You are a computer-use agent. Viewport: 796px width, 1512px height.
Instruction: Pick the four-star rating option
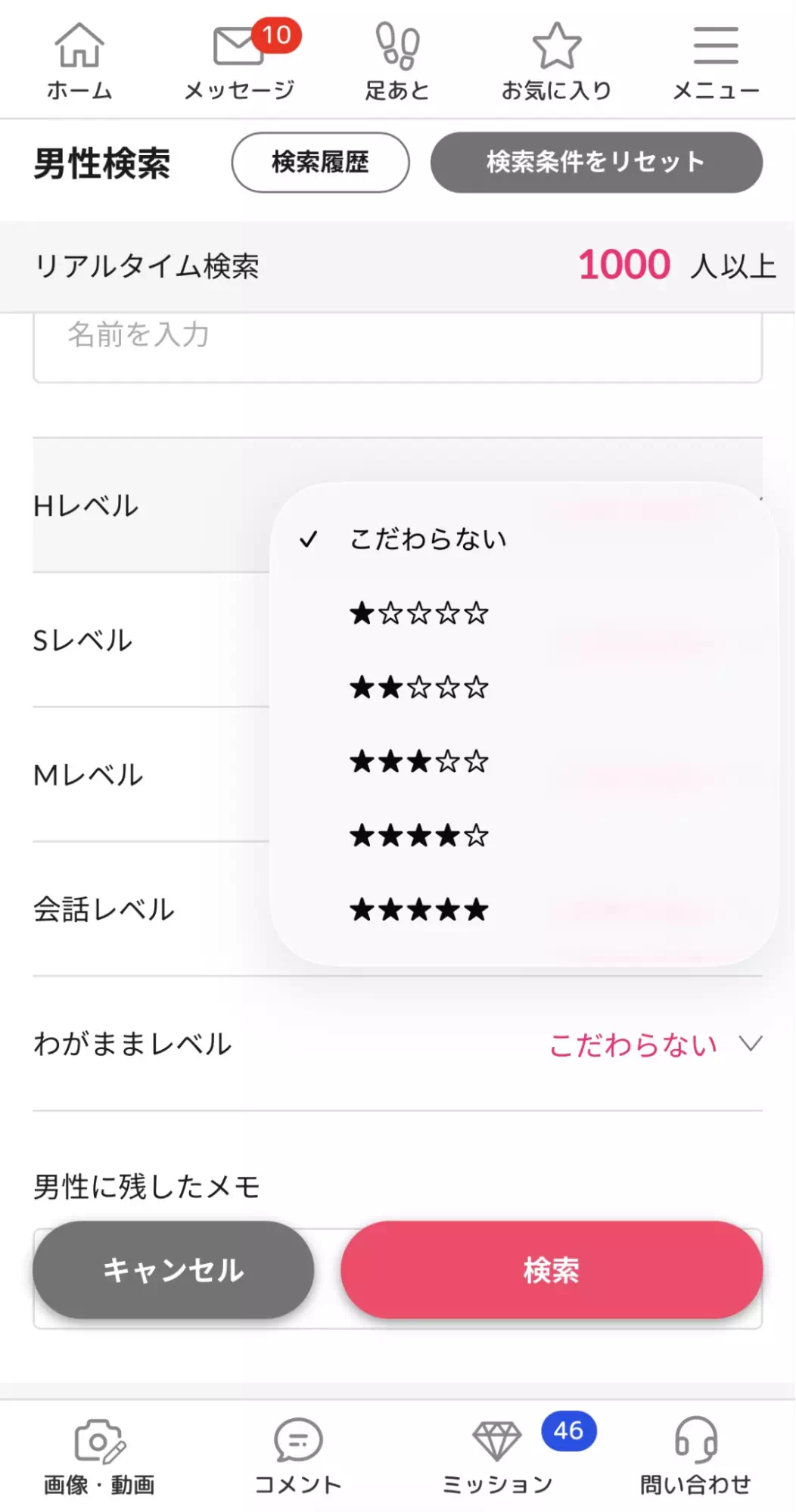pos(418,836)
